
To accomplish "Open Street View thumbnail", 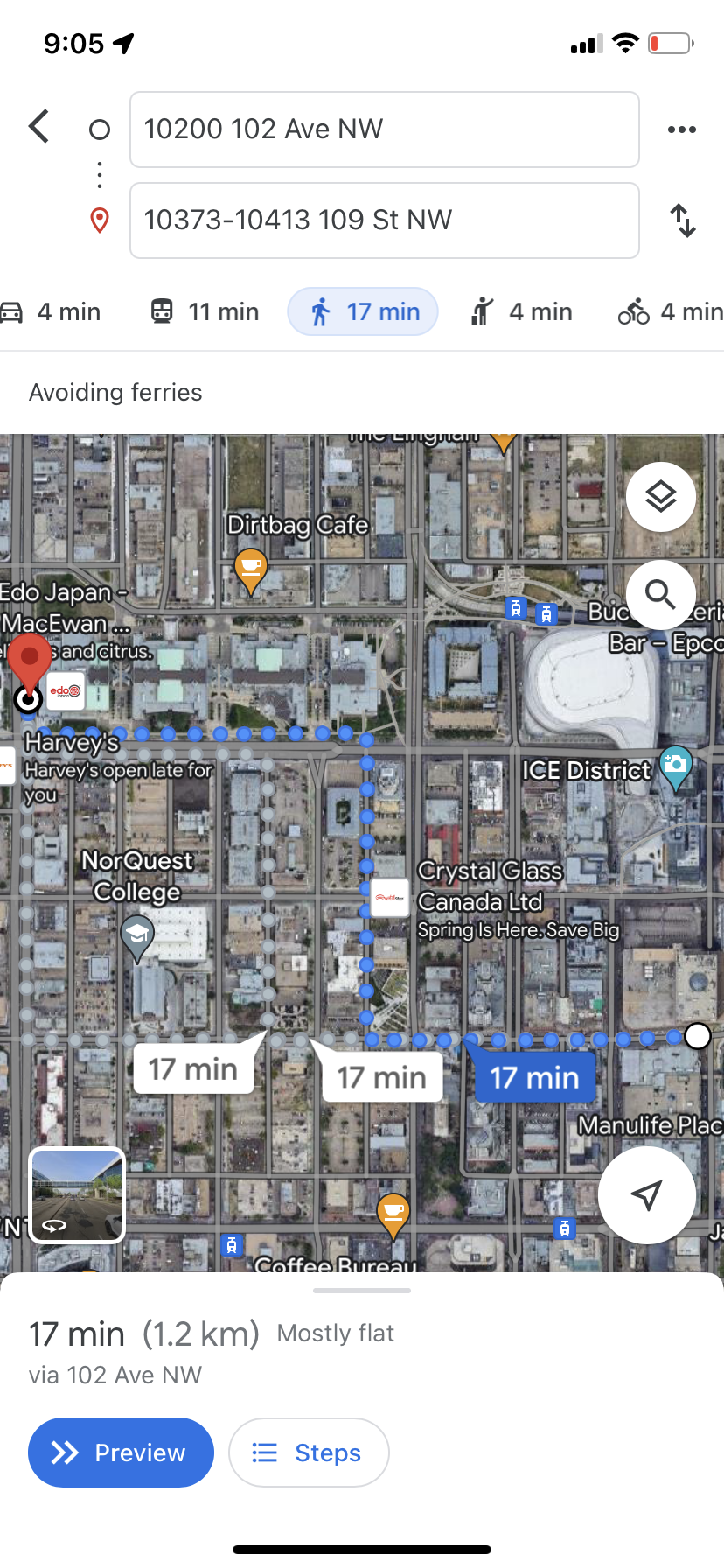I will tap(77, 1194).
